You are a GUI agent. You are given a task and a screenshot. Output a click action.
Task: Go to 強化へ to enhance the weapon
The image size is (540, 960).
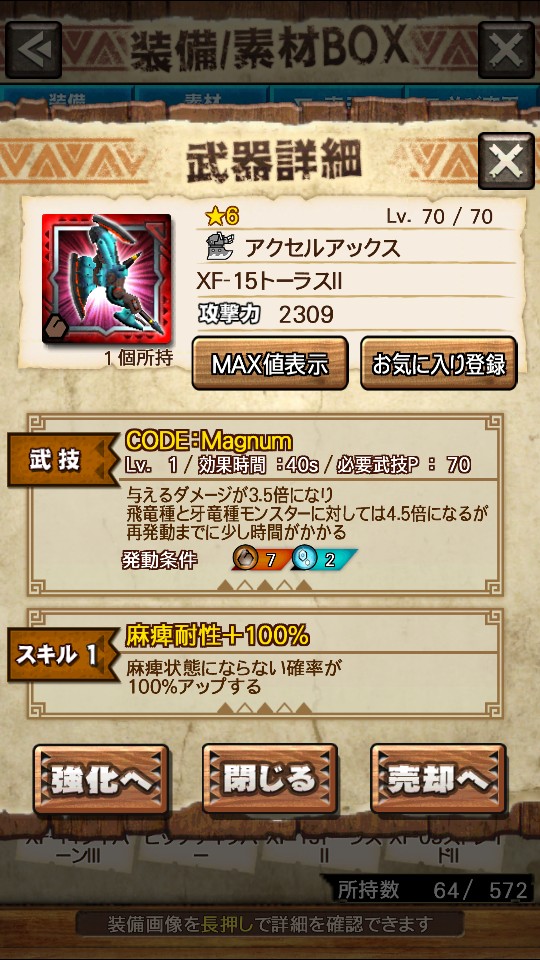point(101,779)
